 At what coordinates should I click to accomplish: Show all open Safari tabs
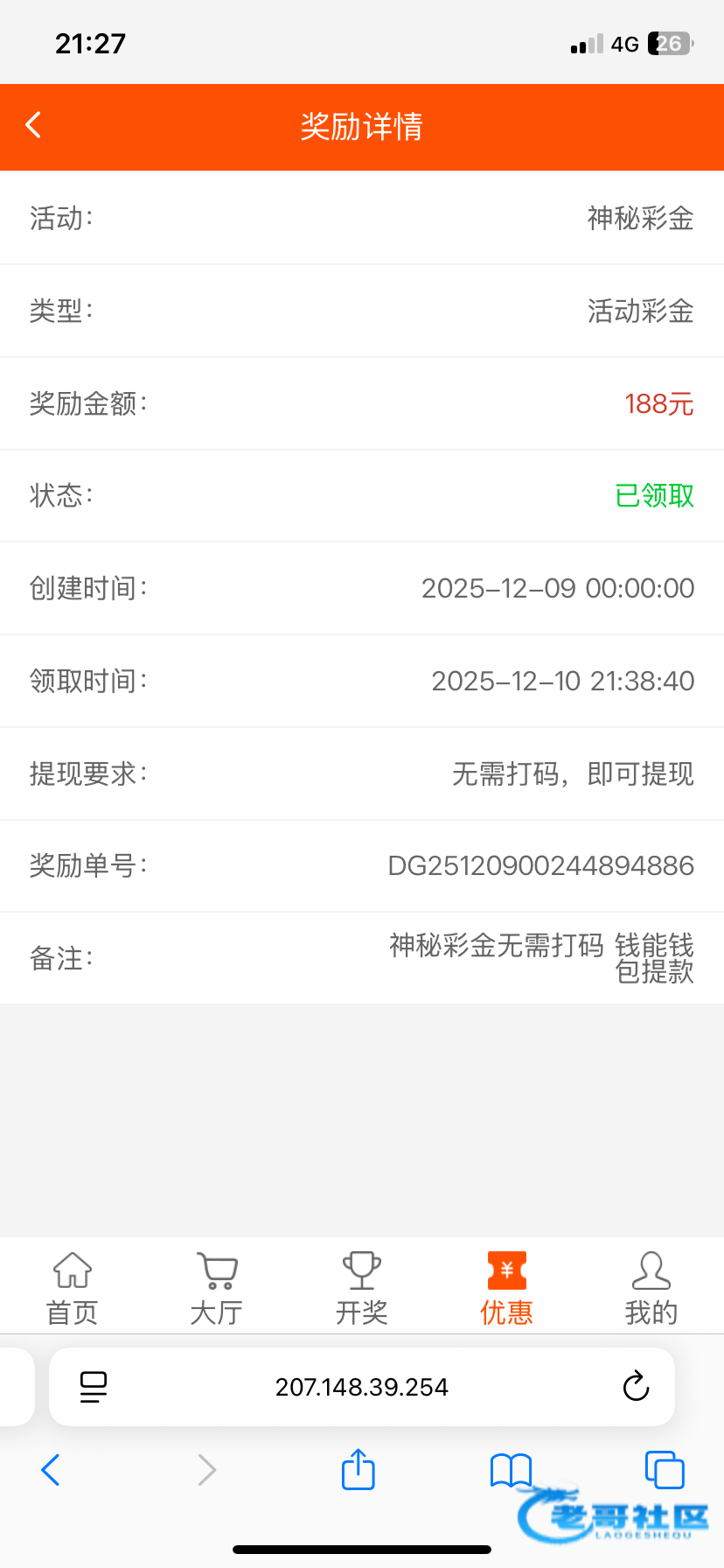664,1470
